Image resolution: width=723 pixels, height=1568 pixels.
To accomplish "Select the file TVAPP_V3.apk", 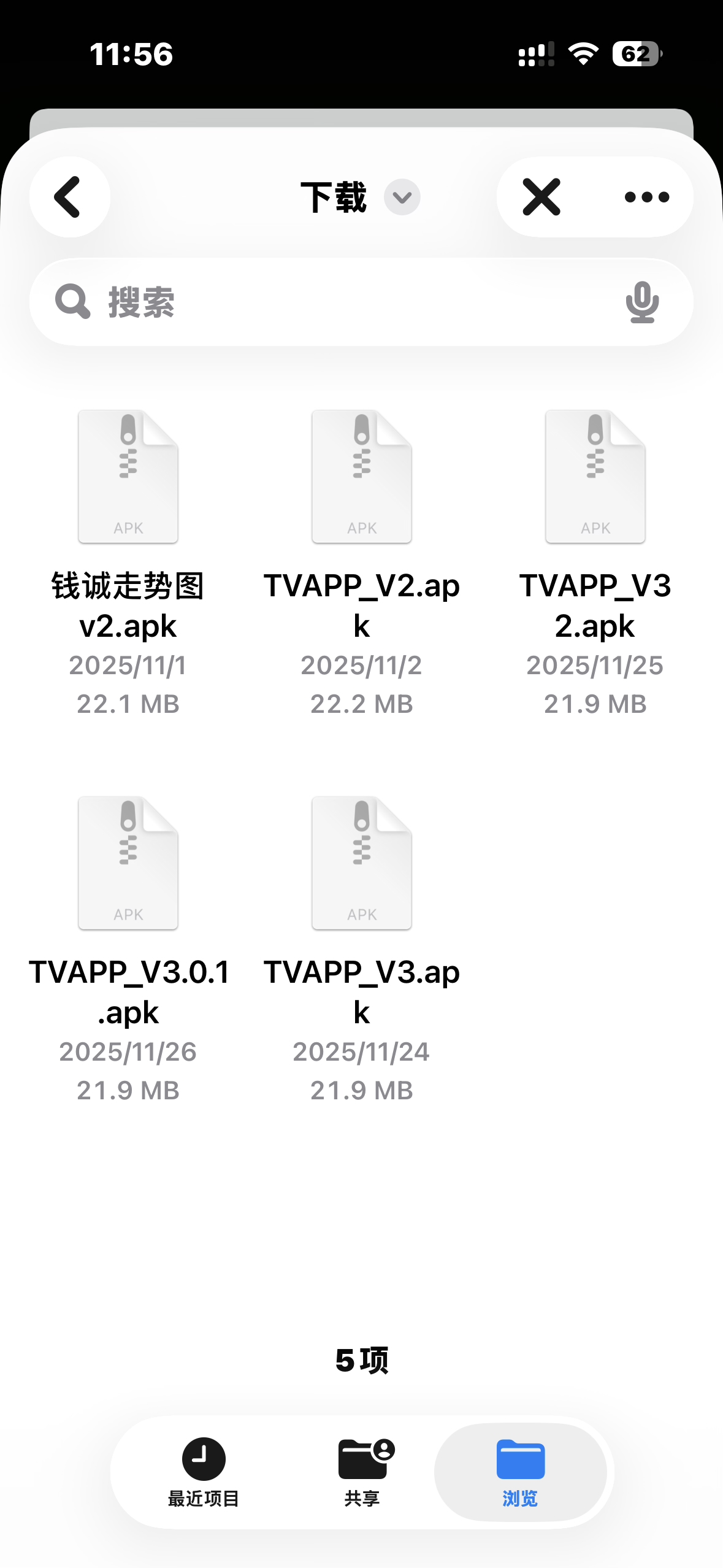I will [x=361, y=864].
